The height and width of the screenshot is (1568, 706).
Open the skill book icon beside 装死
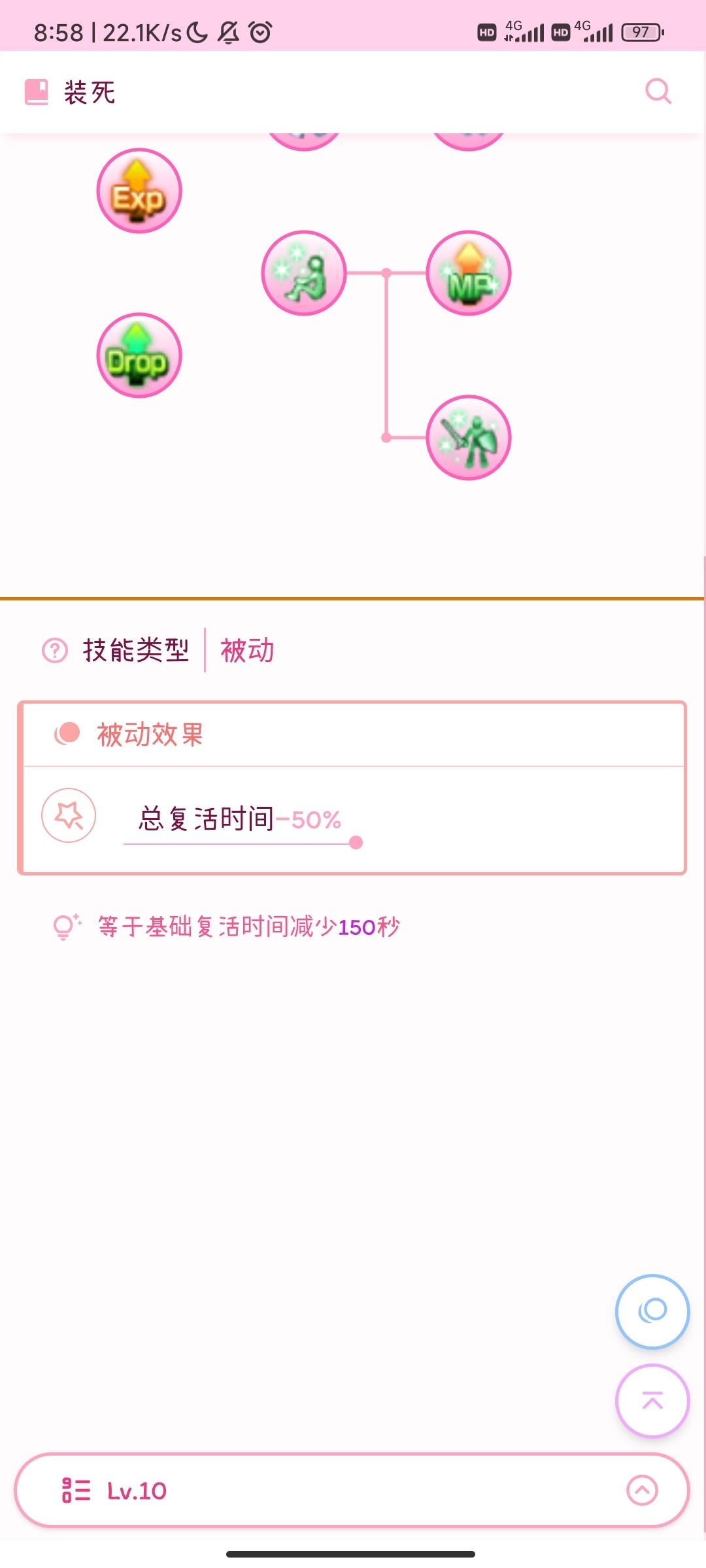(x=36, y=91)
